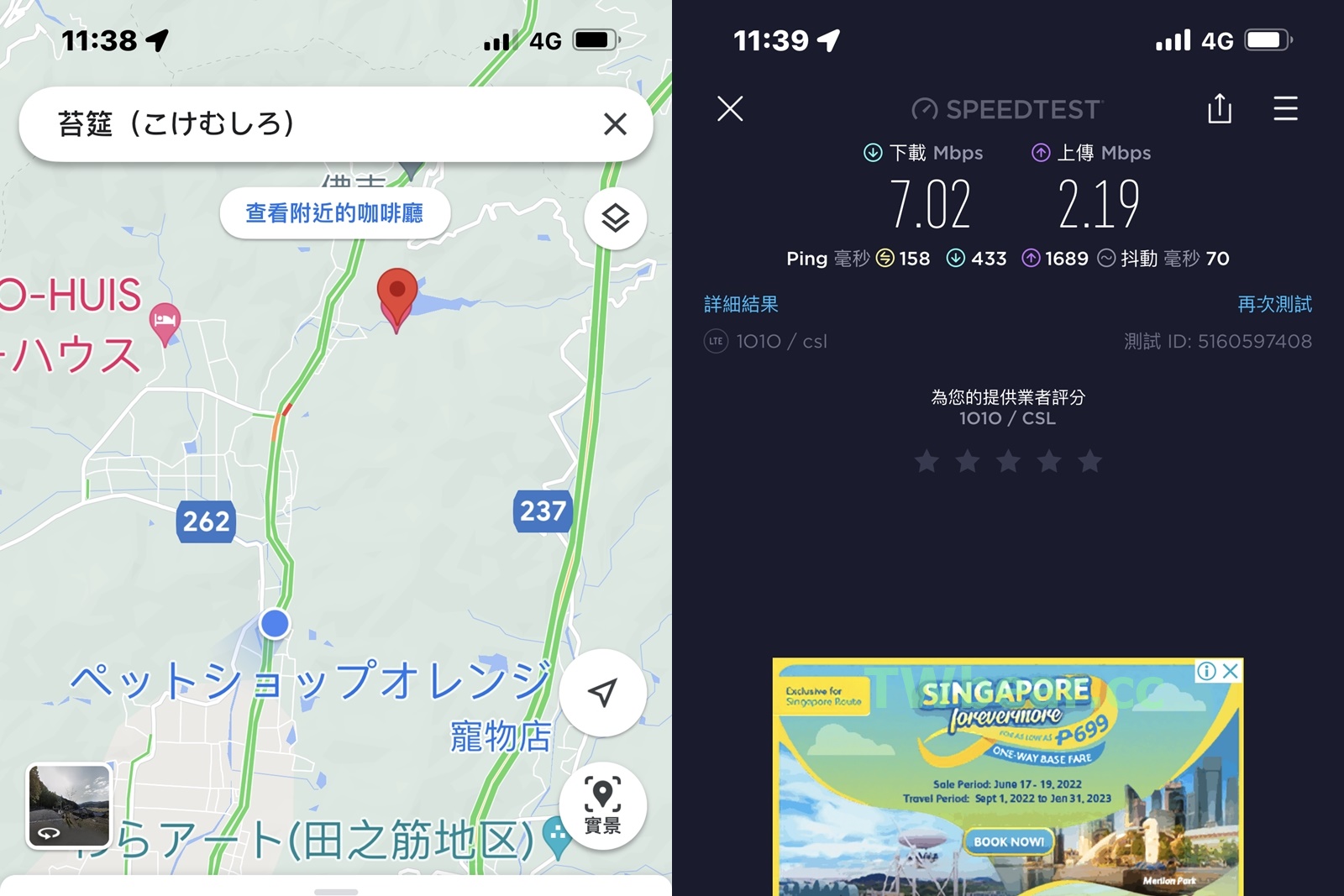1344x896 pixels.
Task: Open the Speedtest hamburger menu
Action: 1285,108
